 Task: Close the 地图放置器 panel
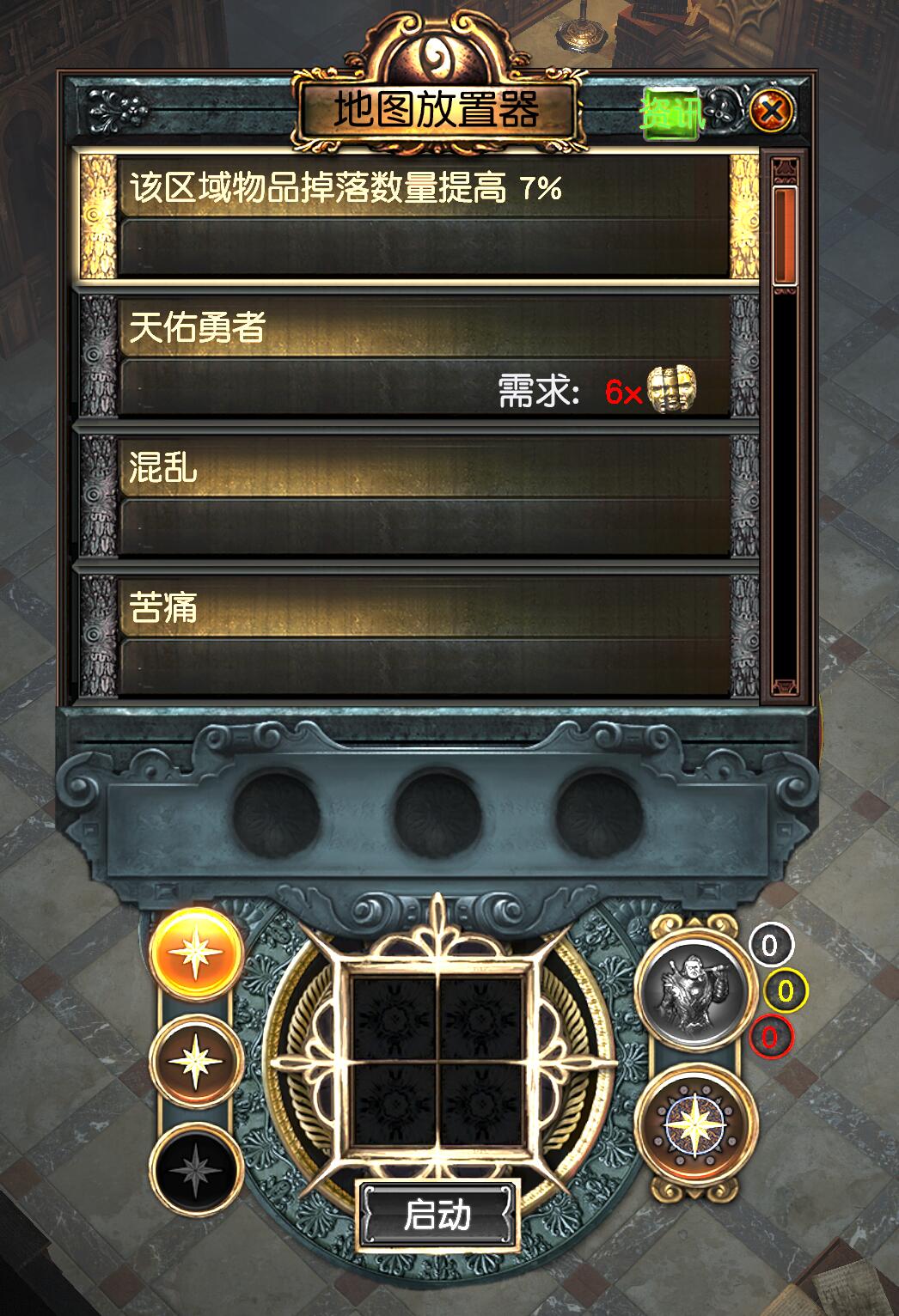pos(772,111)
